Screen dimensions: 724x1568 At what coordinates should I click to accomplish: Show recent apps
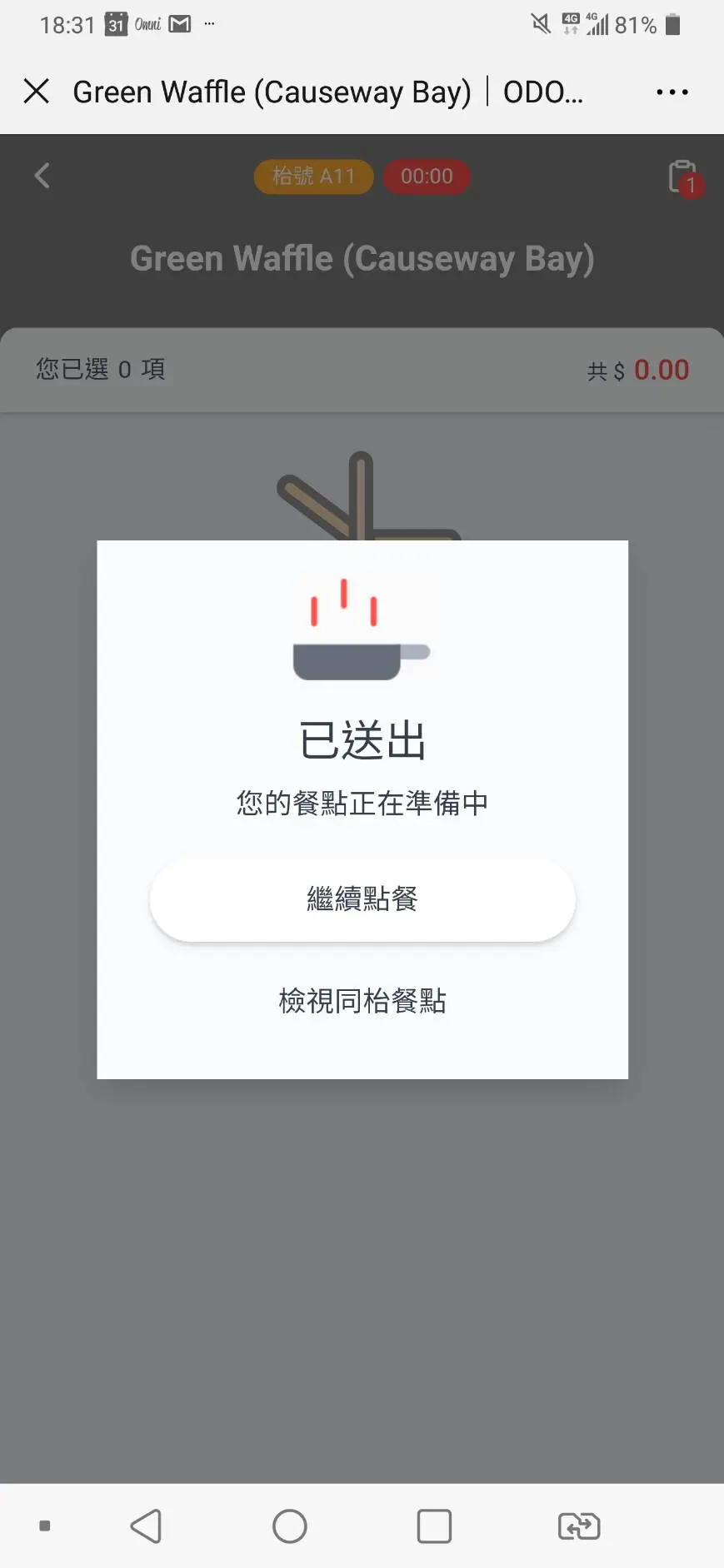click(434, 1526)
